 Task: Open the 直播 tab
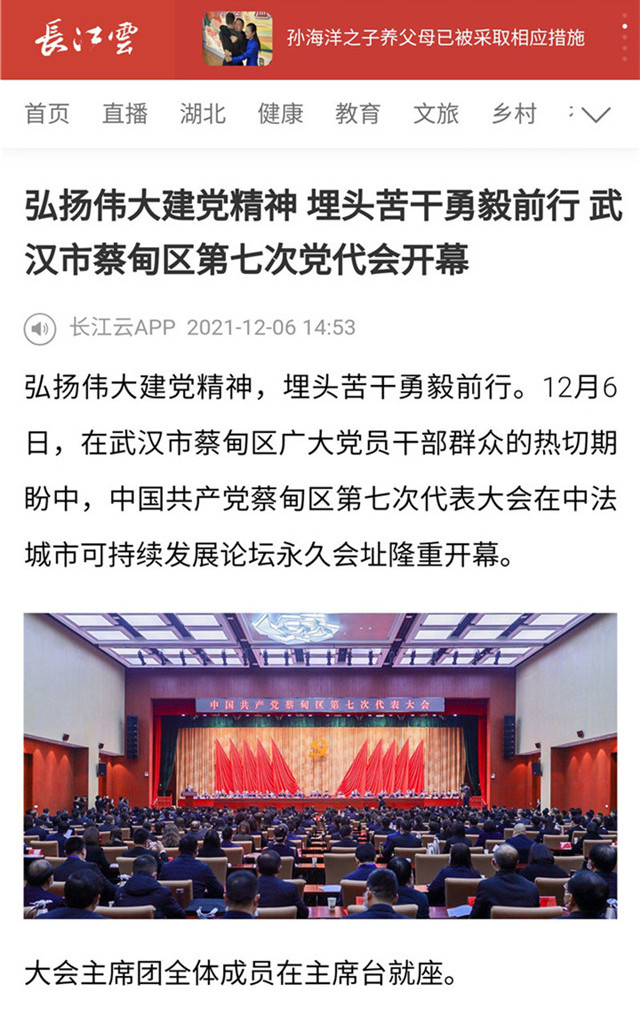(125, 114)
